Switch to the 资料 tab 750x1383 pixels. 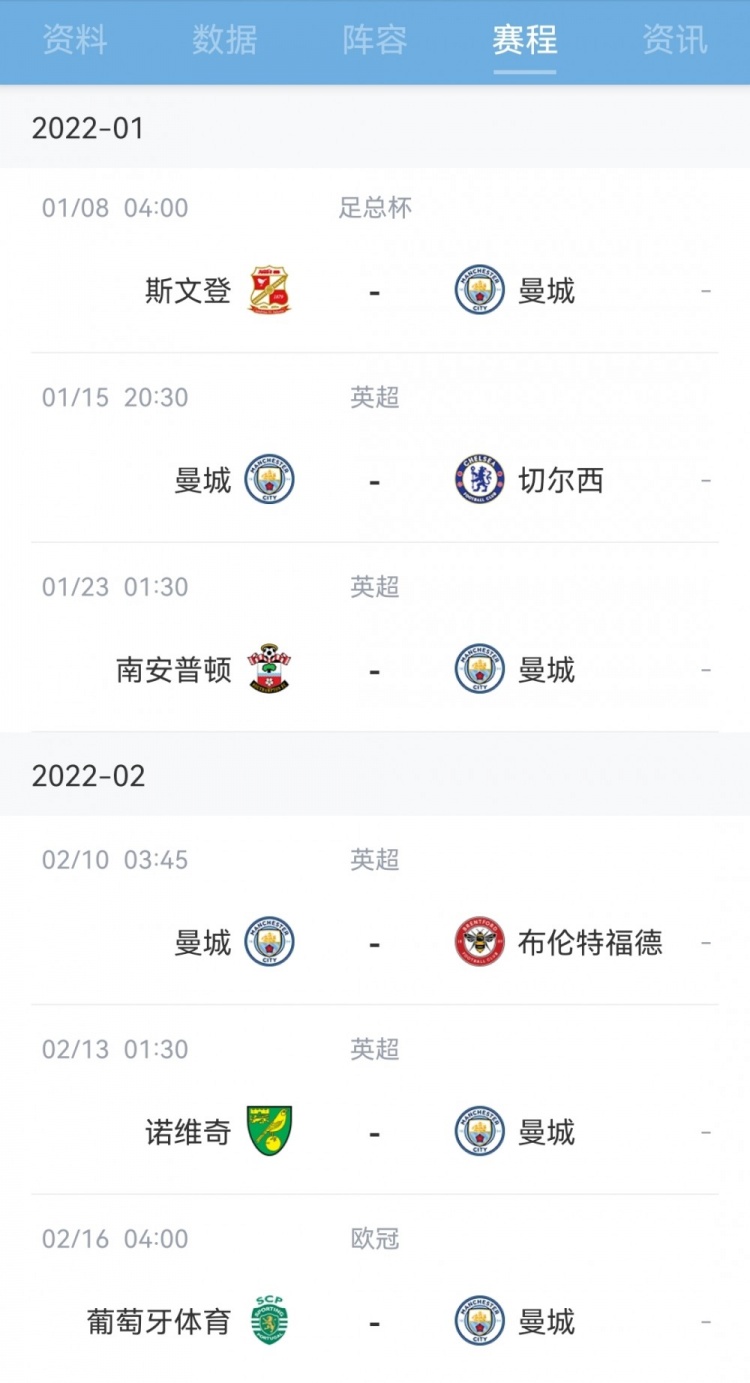(x=75, y=40)
